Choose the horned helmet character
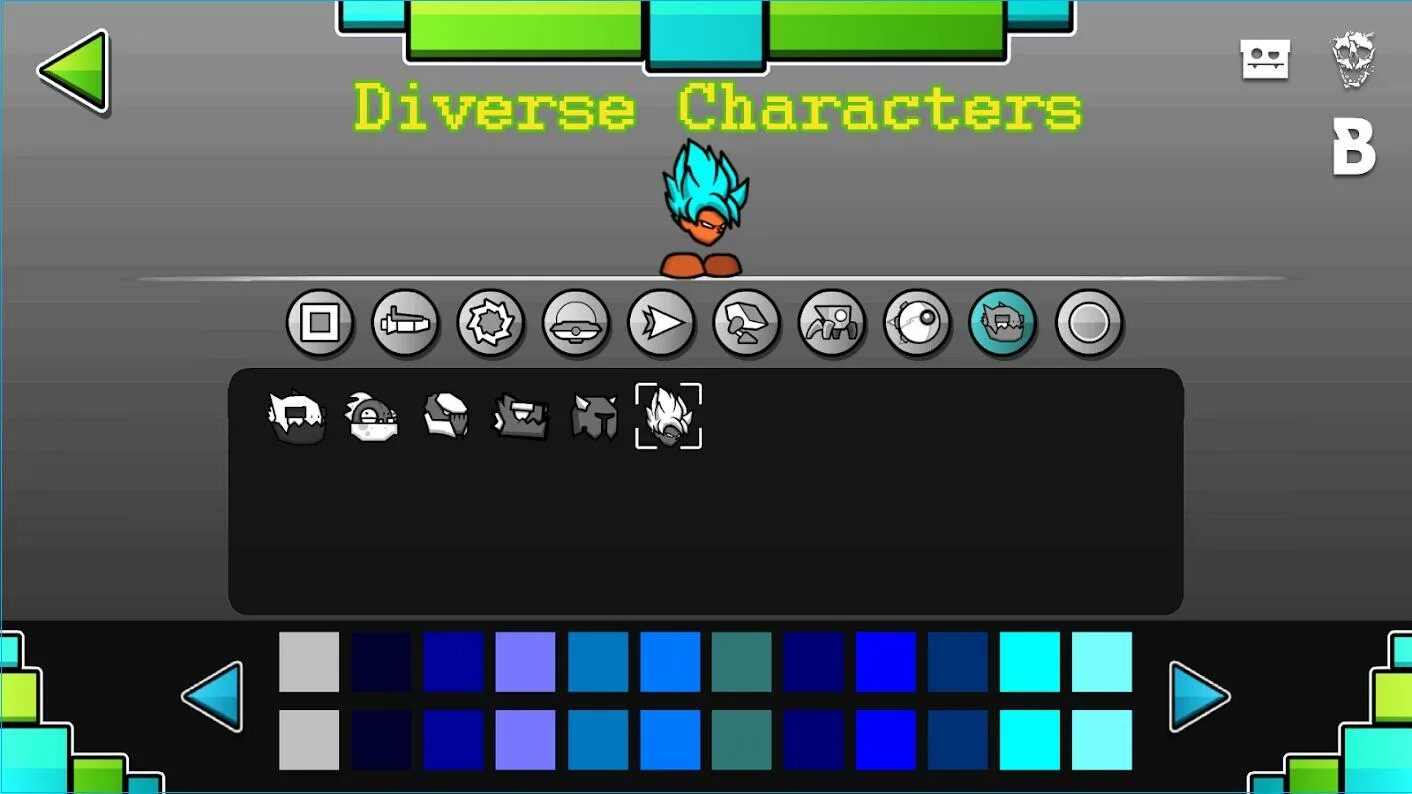Image resolution: width=1412 pixels, height=794 pixels. click(x=594, y=416)
